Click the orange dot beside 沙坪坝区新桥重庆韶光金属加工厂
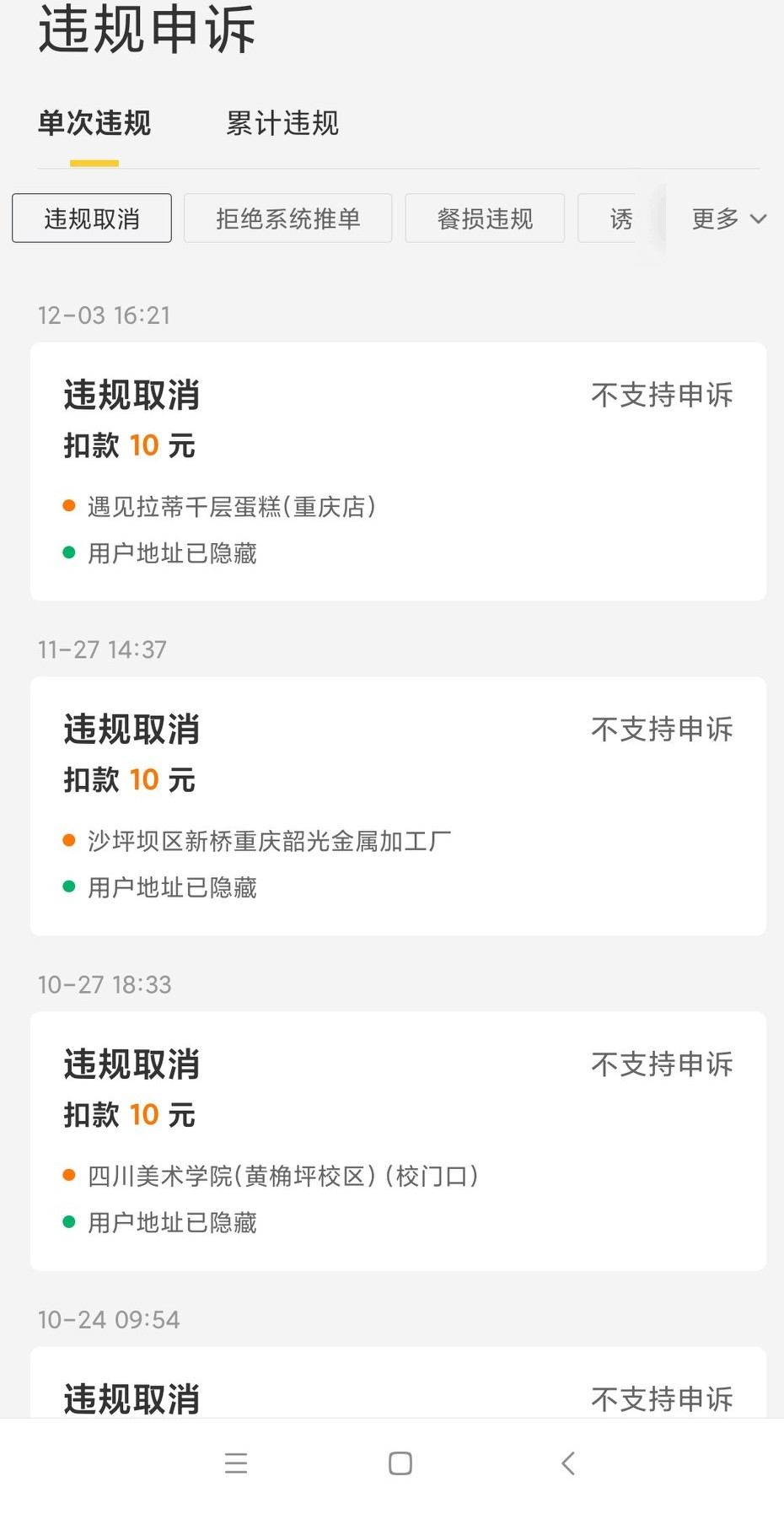The image size is (784, 1514). click(68, 840)
